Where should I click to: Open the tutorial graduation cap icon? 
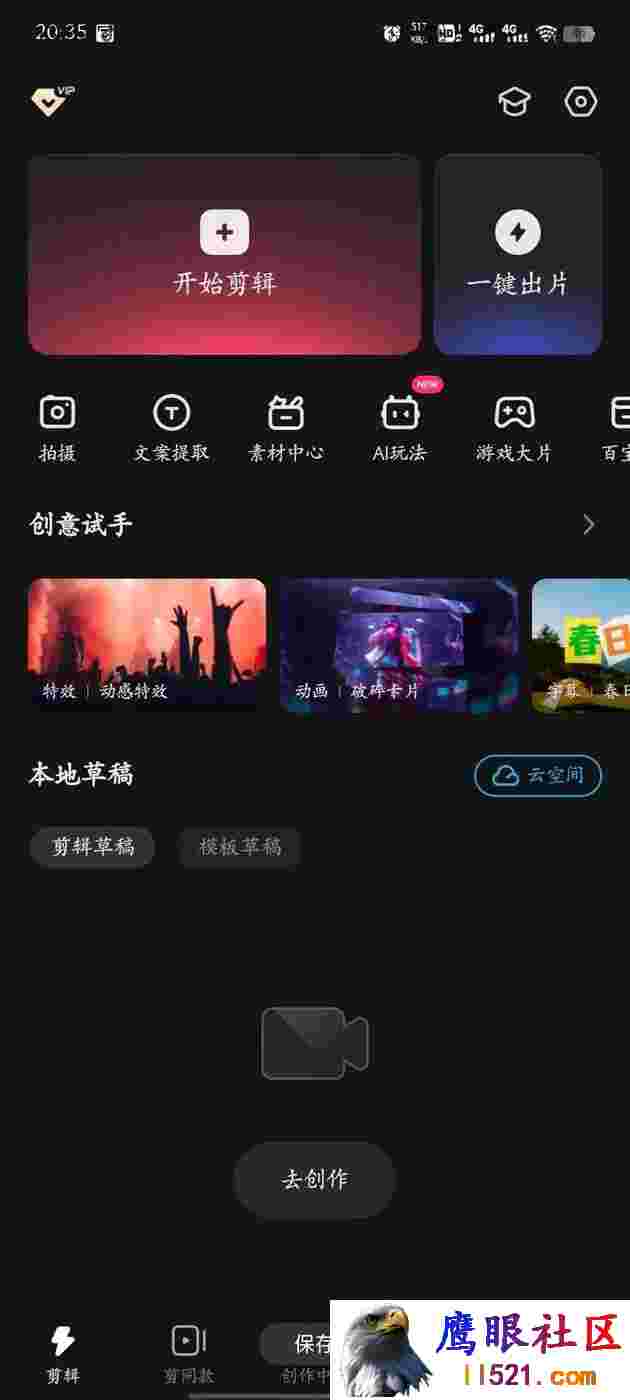514,102
